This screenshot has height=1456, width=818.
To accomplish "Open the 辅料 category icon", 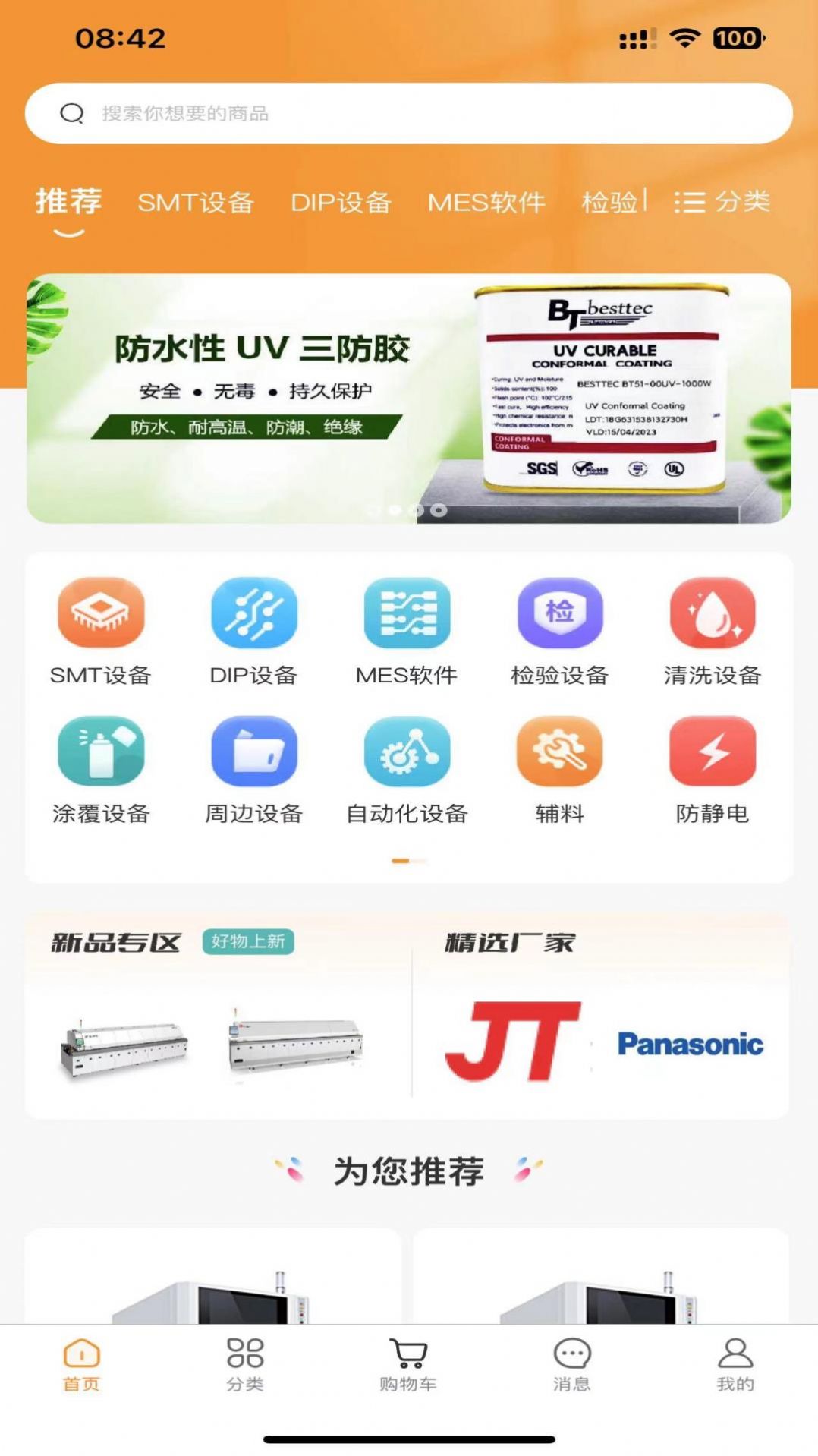I will click(560, 768).
